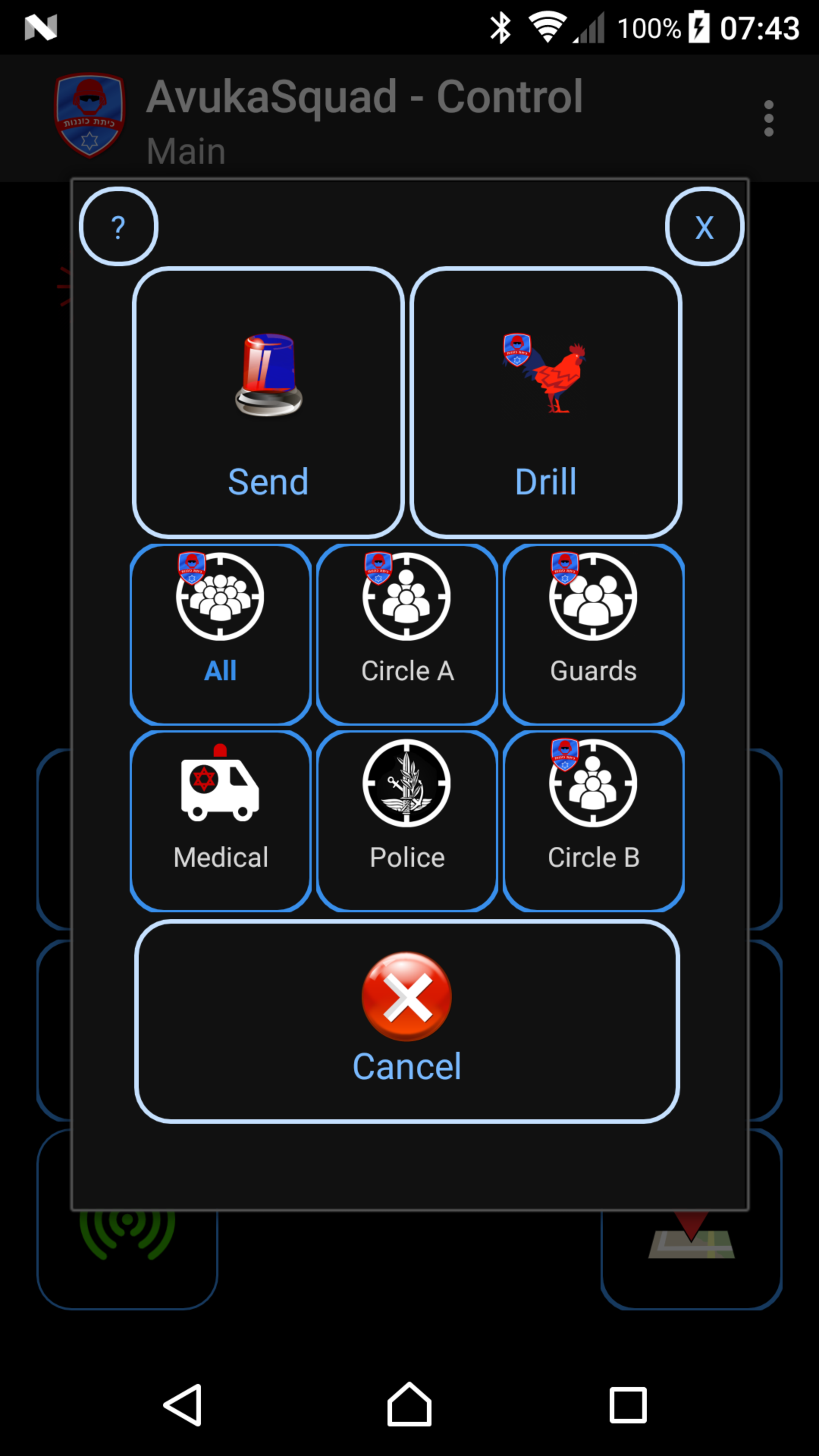Cancel the alert dialog
819x1456 pixels.
(x=407, y=1021)
